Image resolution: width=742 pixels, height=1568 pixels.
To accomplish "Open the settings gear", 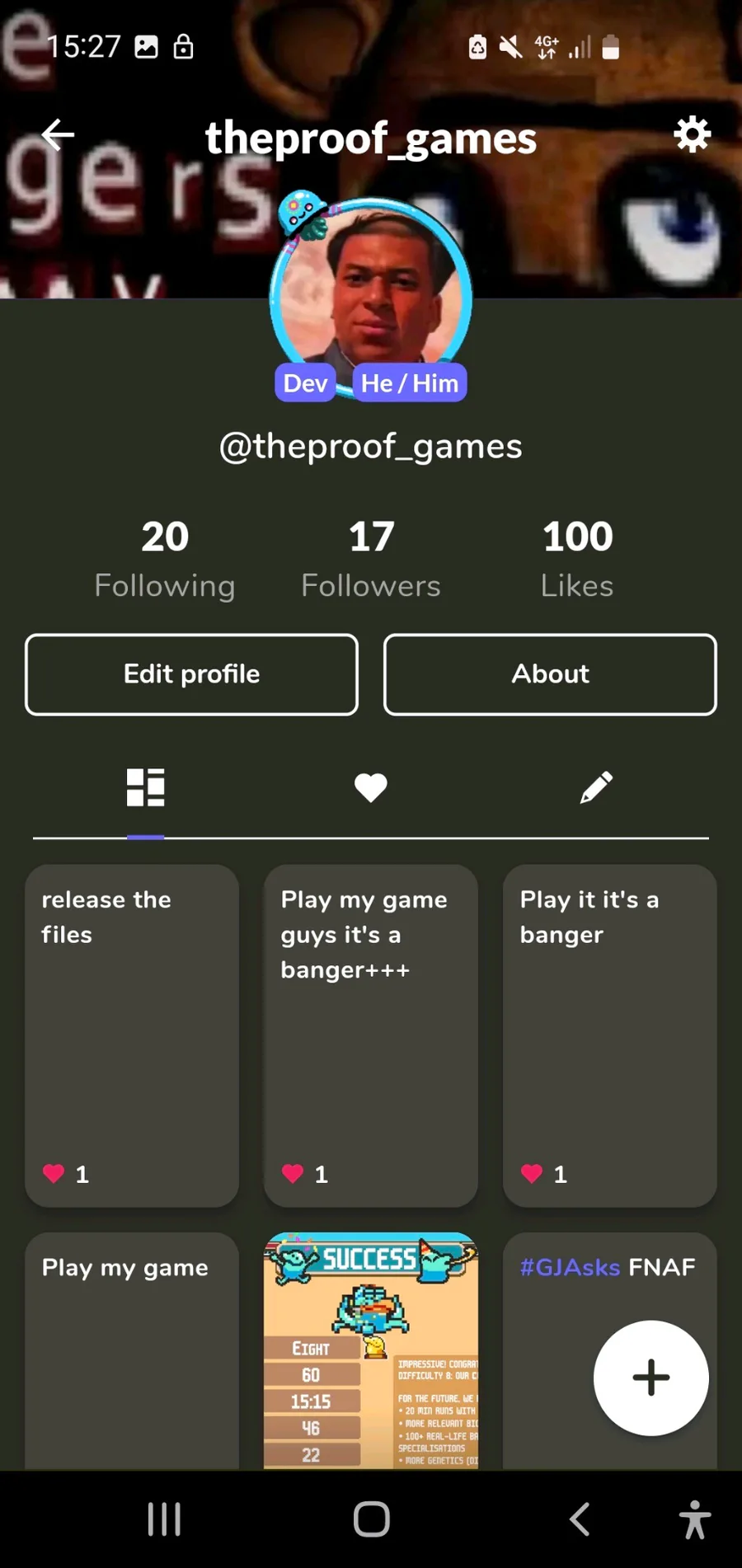I will point(692,134).
